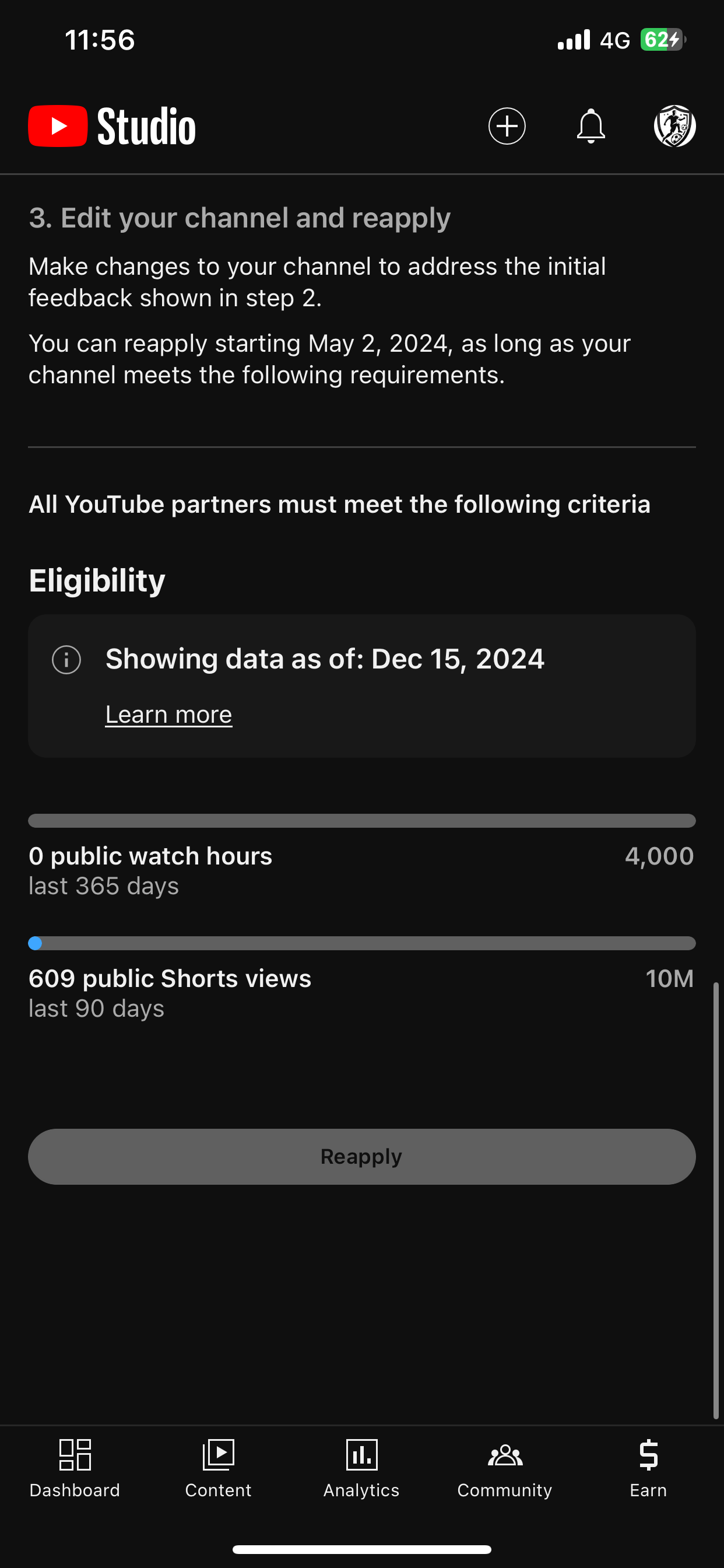Open the channel profile avatar
Screen dimensions: 724x1568
tap(674, 126)
